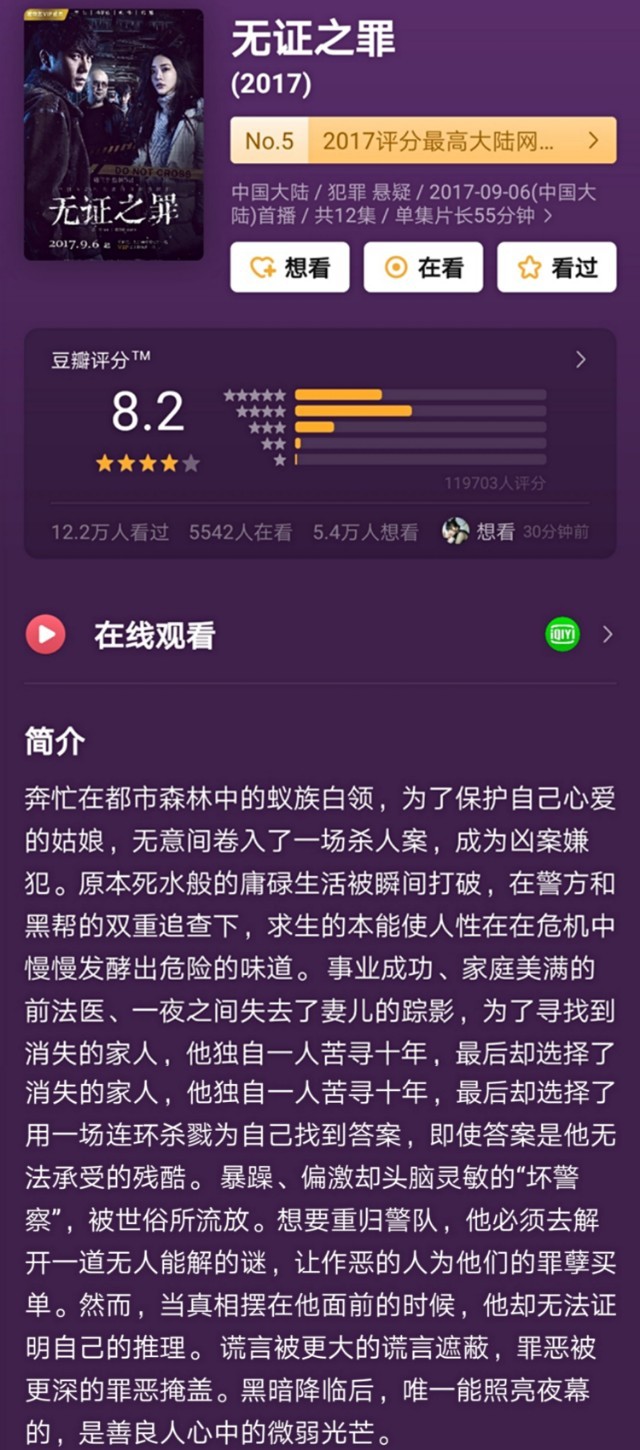Mark the show as 想看
This screenshot has height=1450, width=640.
[290, 267]
